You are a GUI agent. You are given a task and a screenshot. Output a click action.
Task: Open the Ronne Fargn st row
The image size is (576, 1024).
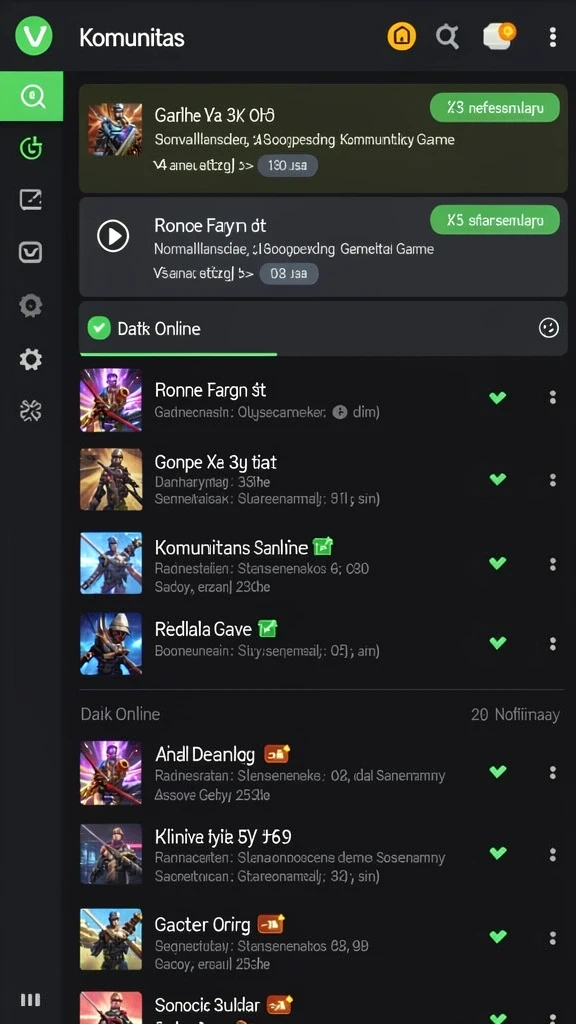point(321,400)
